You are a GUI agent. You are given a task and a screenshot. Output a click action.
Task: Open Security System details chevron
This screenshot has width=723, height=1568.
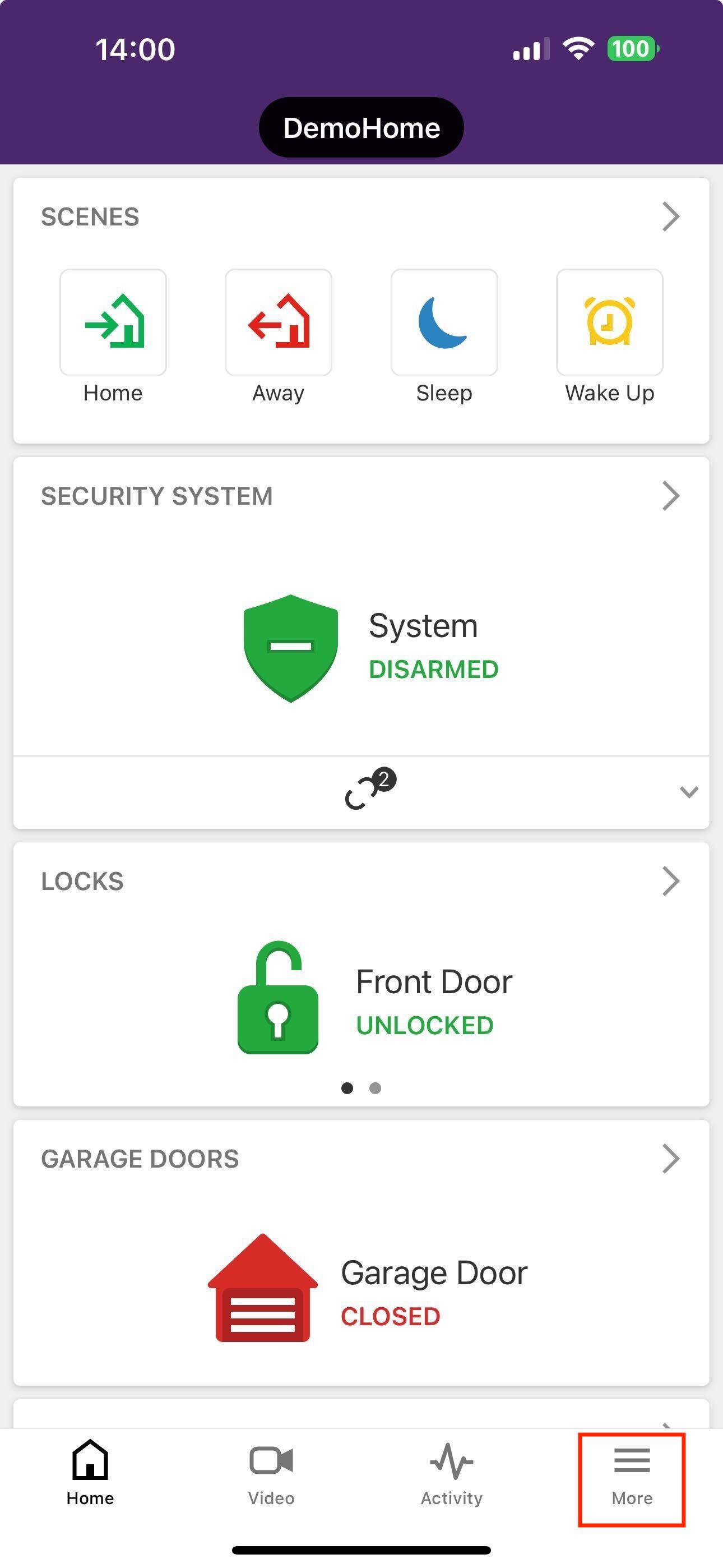tap(670, 496)
